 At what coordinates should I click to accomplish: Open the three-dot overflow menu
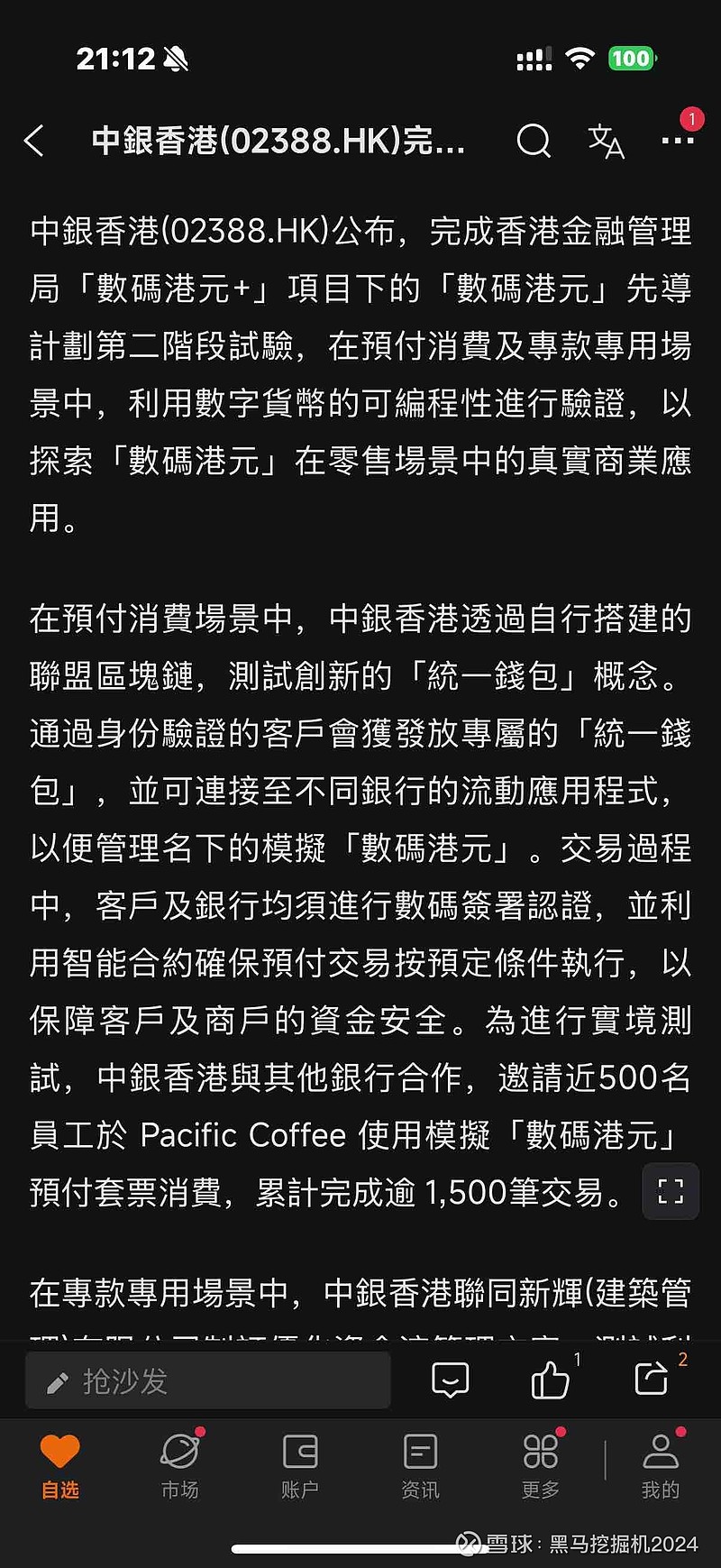(677, 141)
